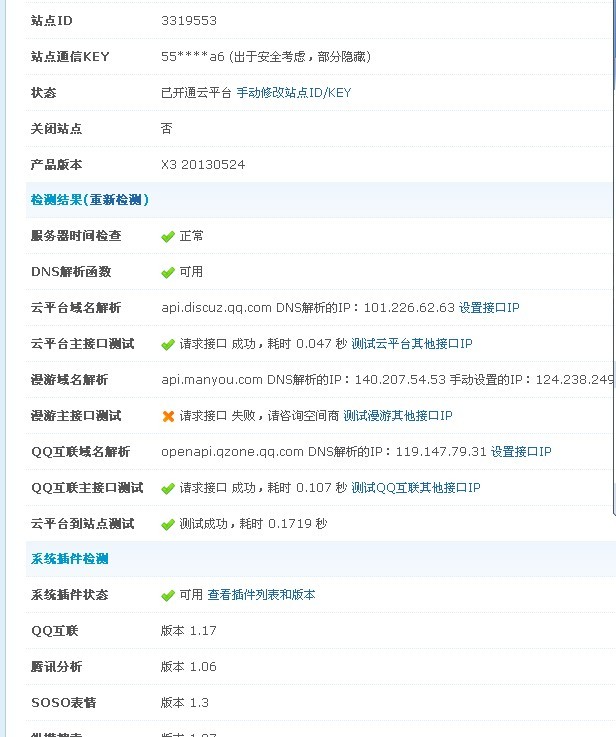
Task: Tap 重新检测 to rerun detection
Action: click(117, 200)
